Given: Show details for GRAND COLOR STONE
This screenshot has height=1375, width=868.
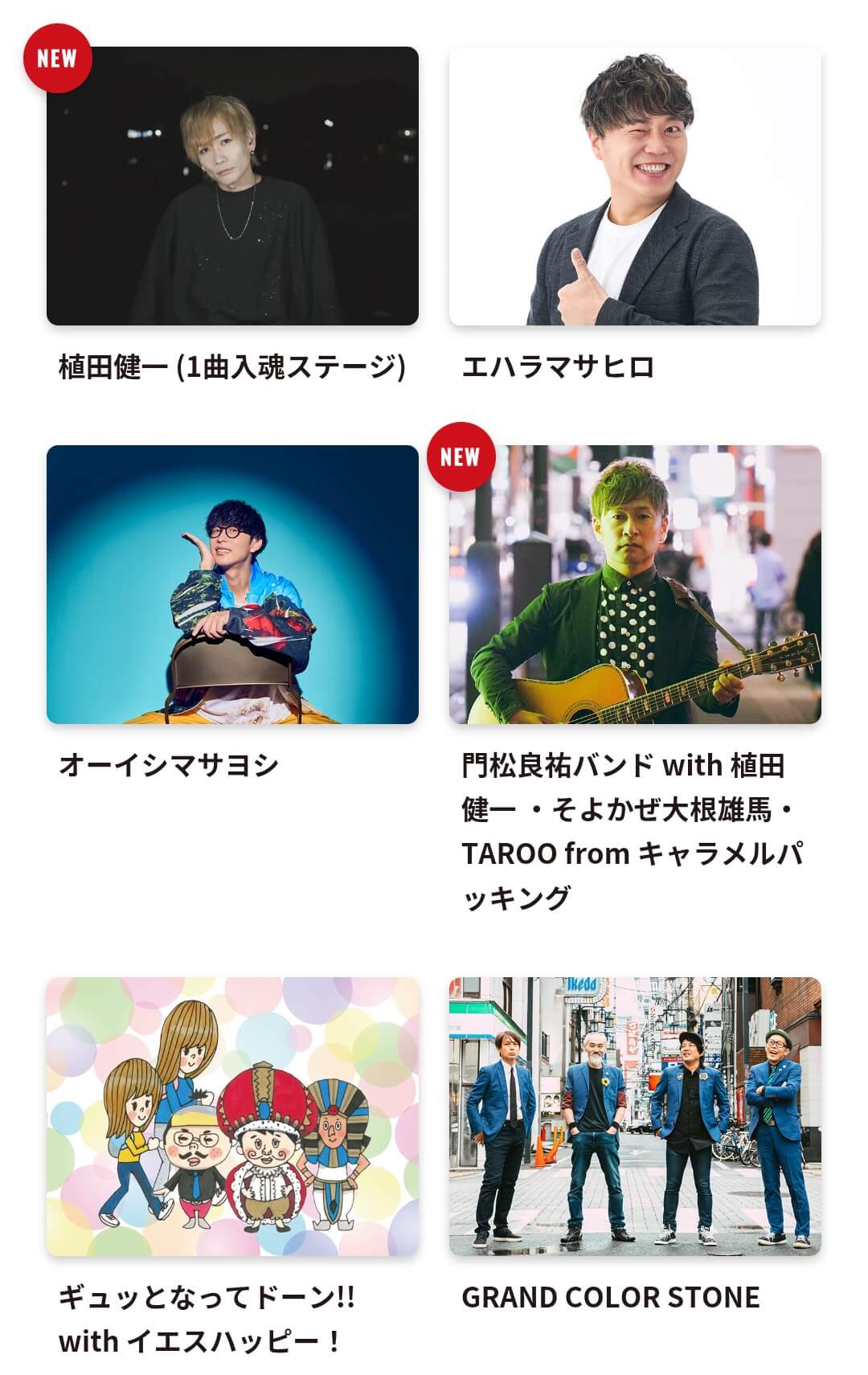Looking at the screenshot, I should point(635,1116).
